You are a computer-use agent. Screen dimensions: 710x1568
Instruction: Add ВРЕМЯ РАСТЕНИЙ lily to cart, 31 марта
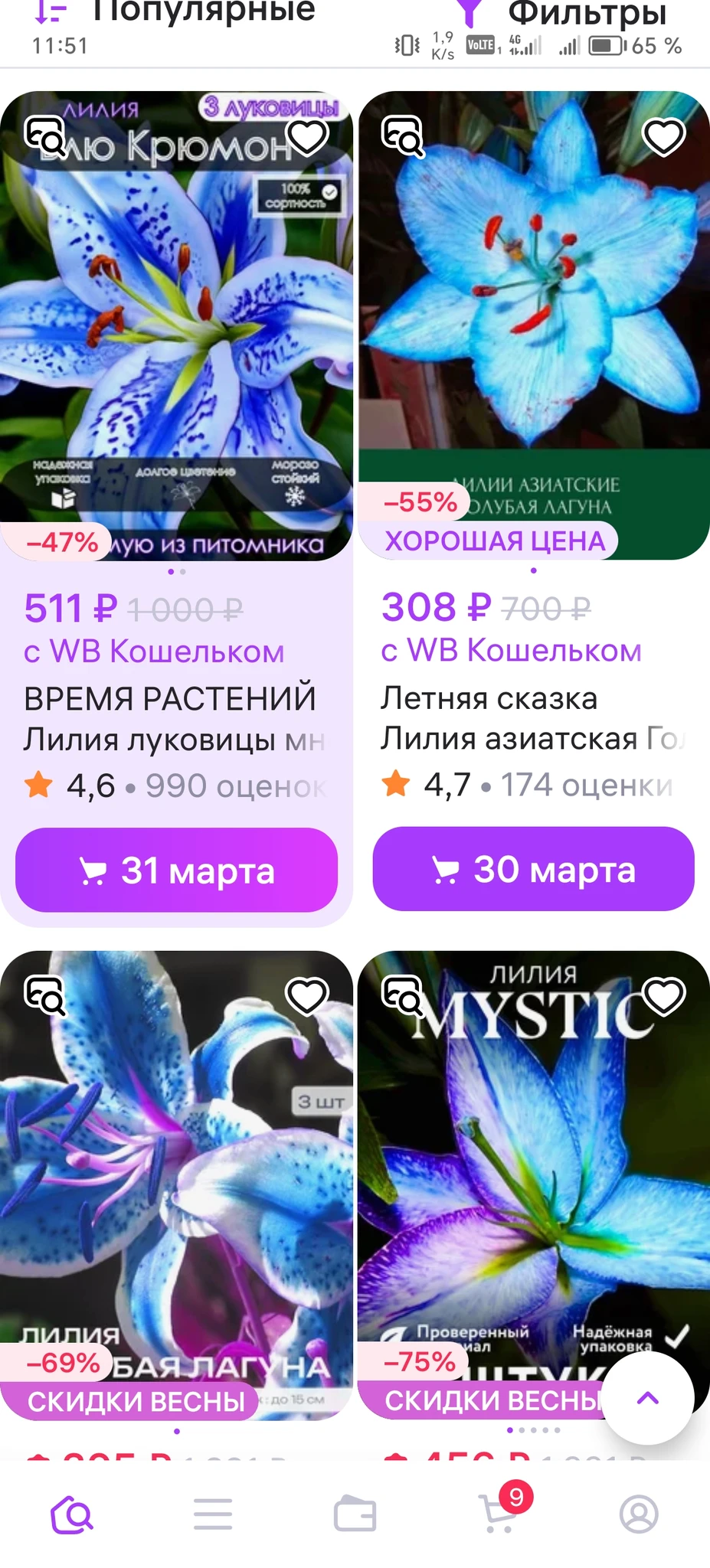[176, 871]
